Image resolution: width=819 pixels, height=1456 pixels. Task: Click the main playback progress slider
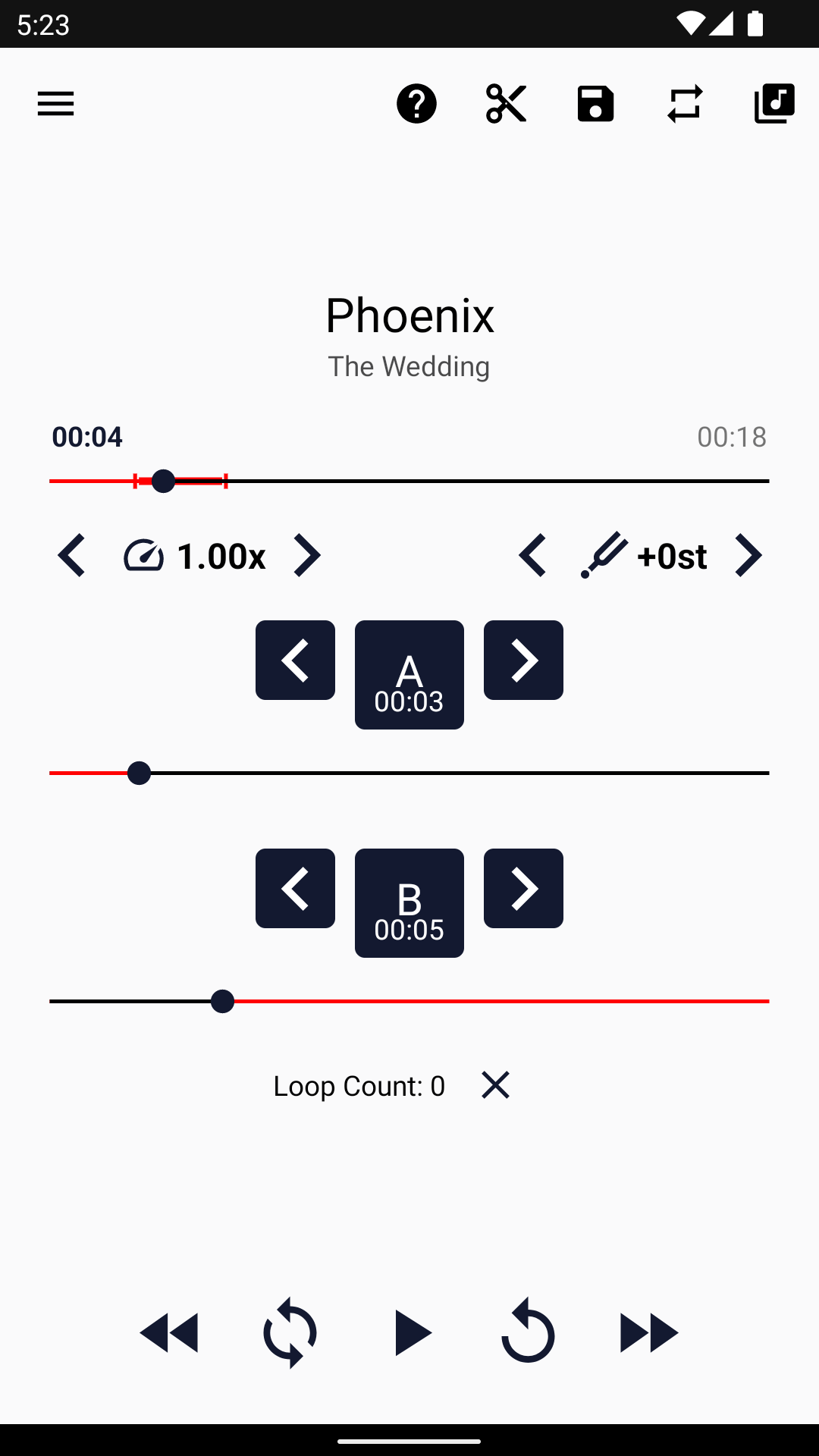(x=409, y=480)
